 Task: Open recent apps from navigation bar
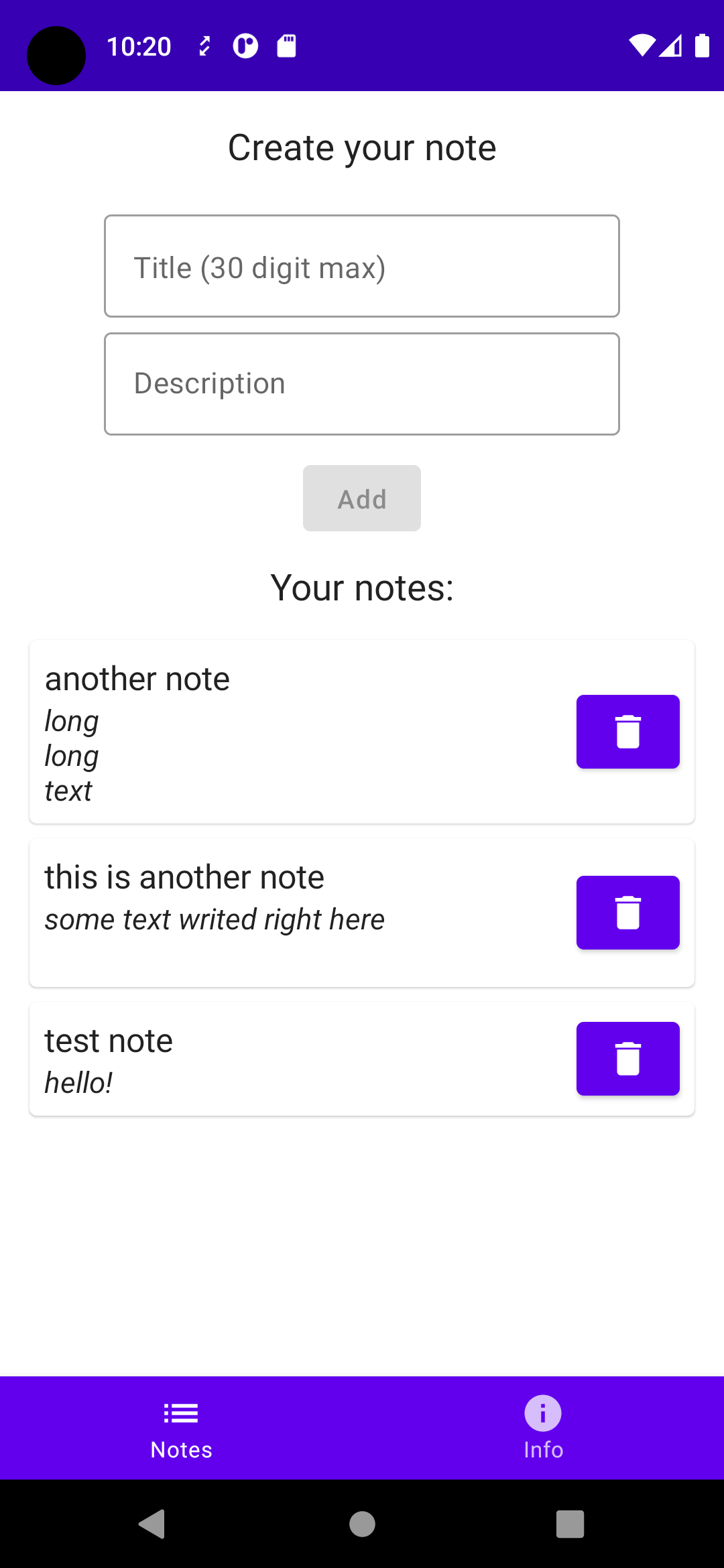(x=570, y=1524)
